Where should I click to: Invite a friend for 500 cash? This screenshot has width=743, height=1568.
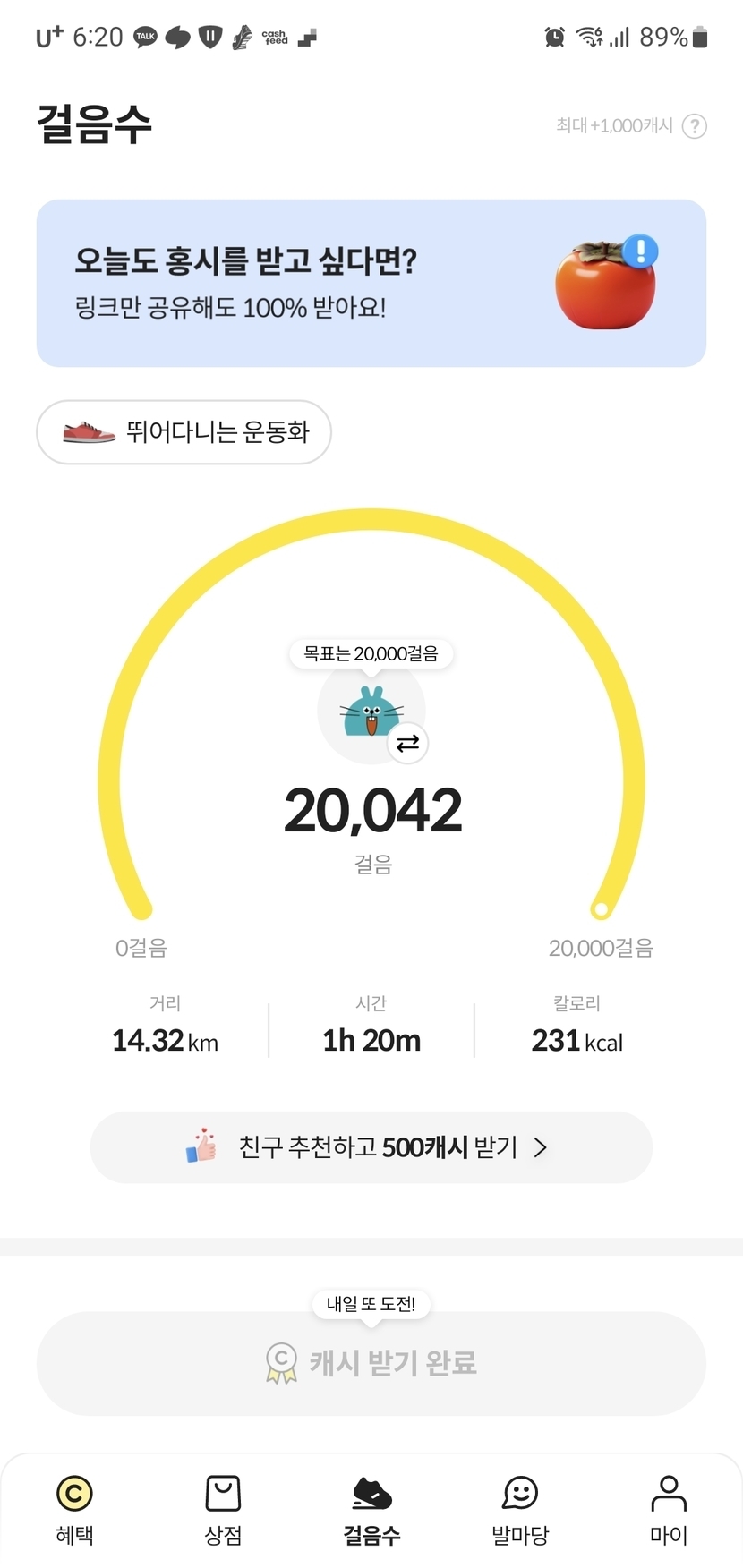coord(371,1147)
